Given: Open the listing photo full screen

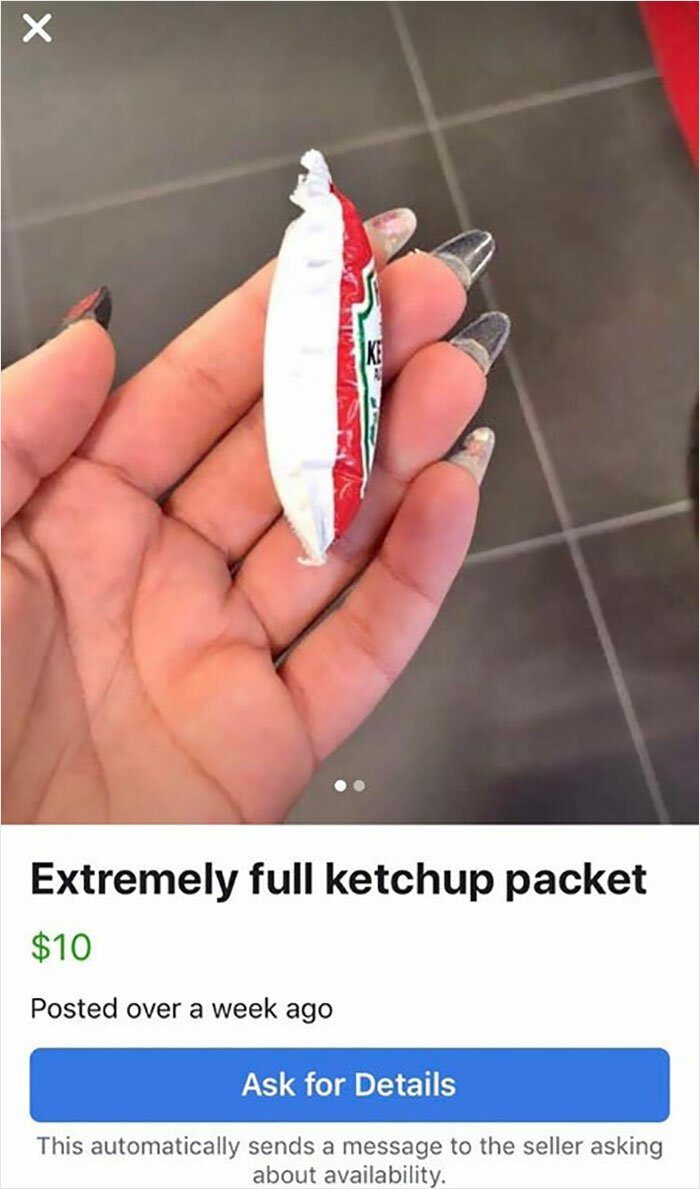Looking at the screenshot, I should pos(350,420).
